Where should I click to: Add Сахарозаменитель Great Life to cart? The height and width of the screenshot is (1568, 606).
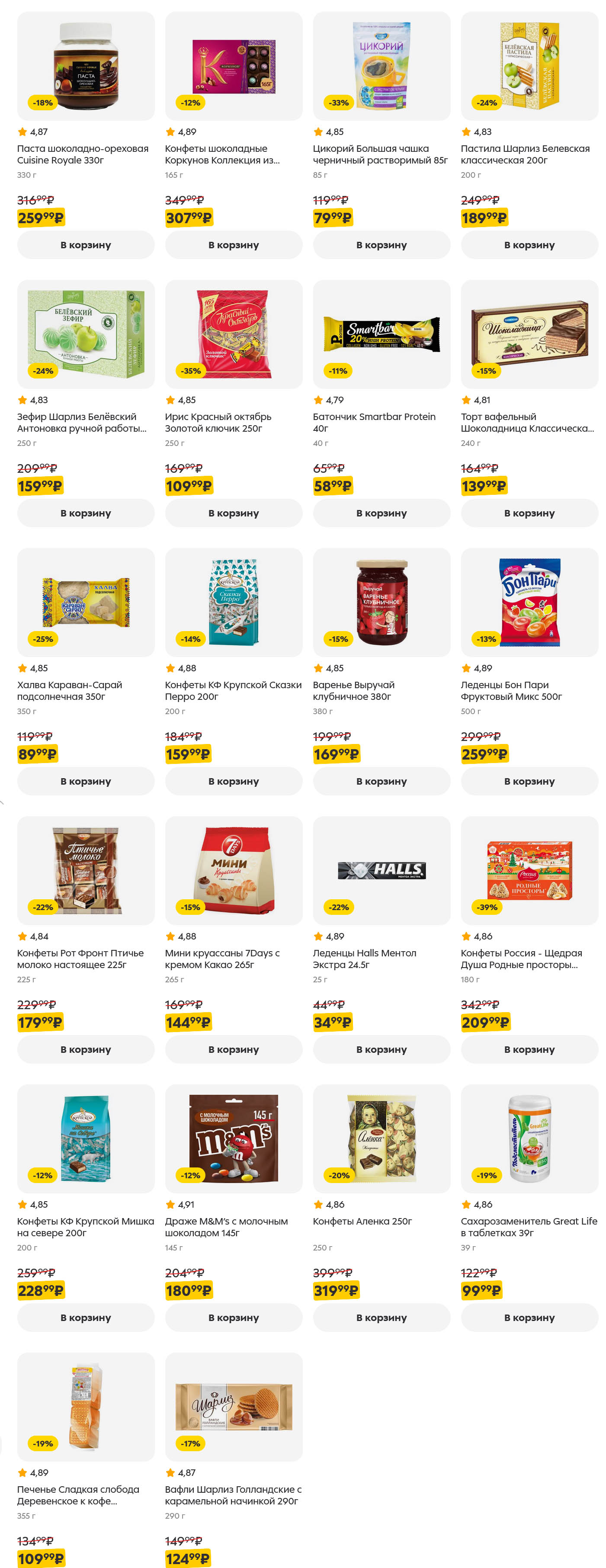529,1317
